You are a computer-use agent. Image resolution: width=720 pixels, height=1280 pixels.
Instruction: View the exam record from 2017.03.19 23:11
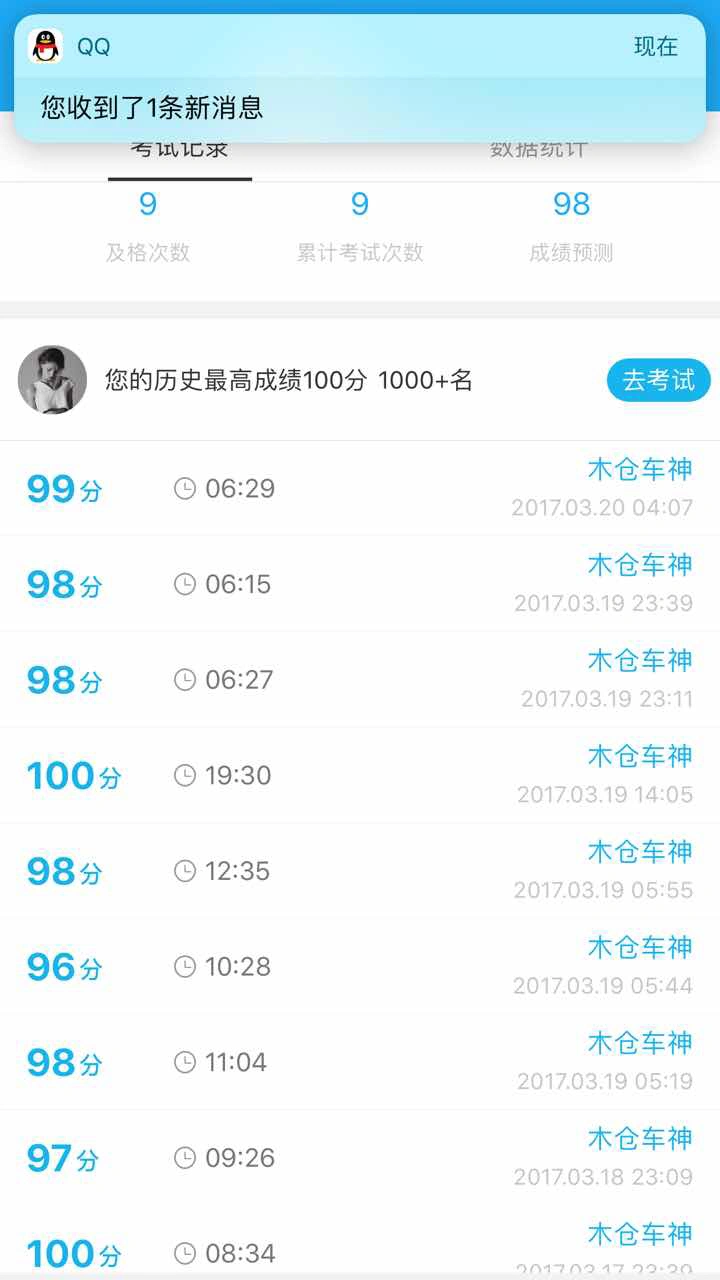coord(360,680)
